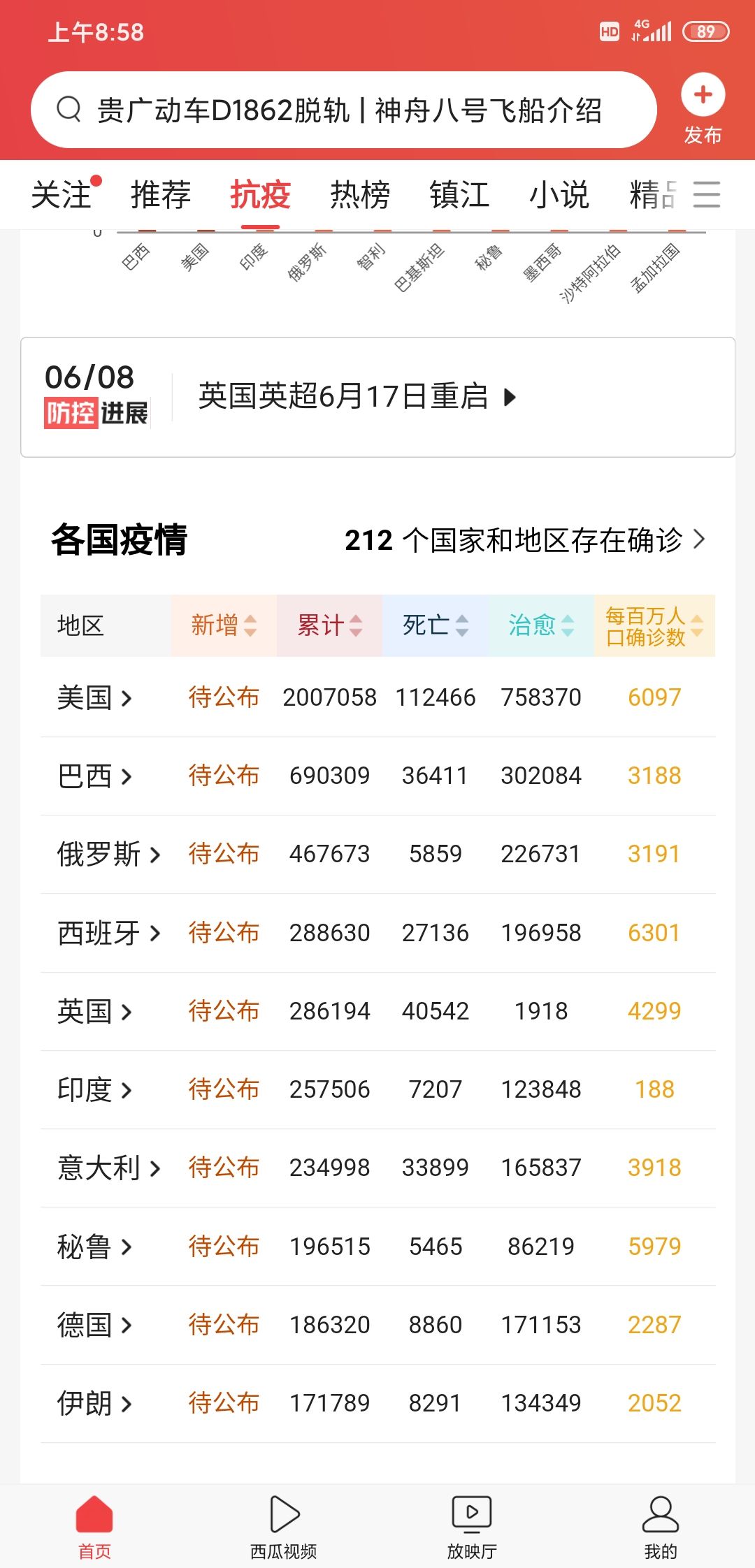
Task: Sort by 每百万人口确诊数
Action: pyautogui.click(x=654, y=625)
